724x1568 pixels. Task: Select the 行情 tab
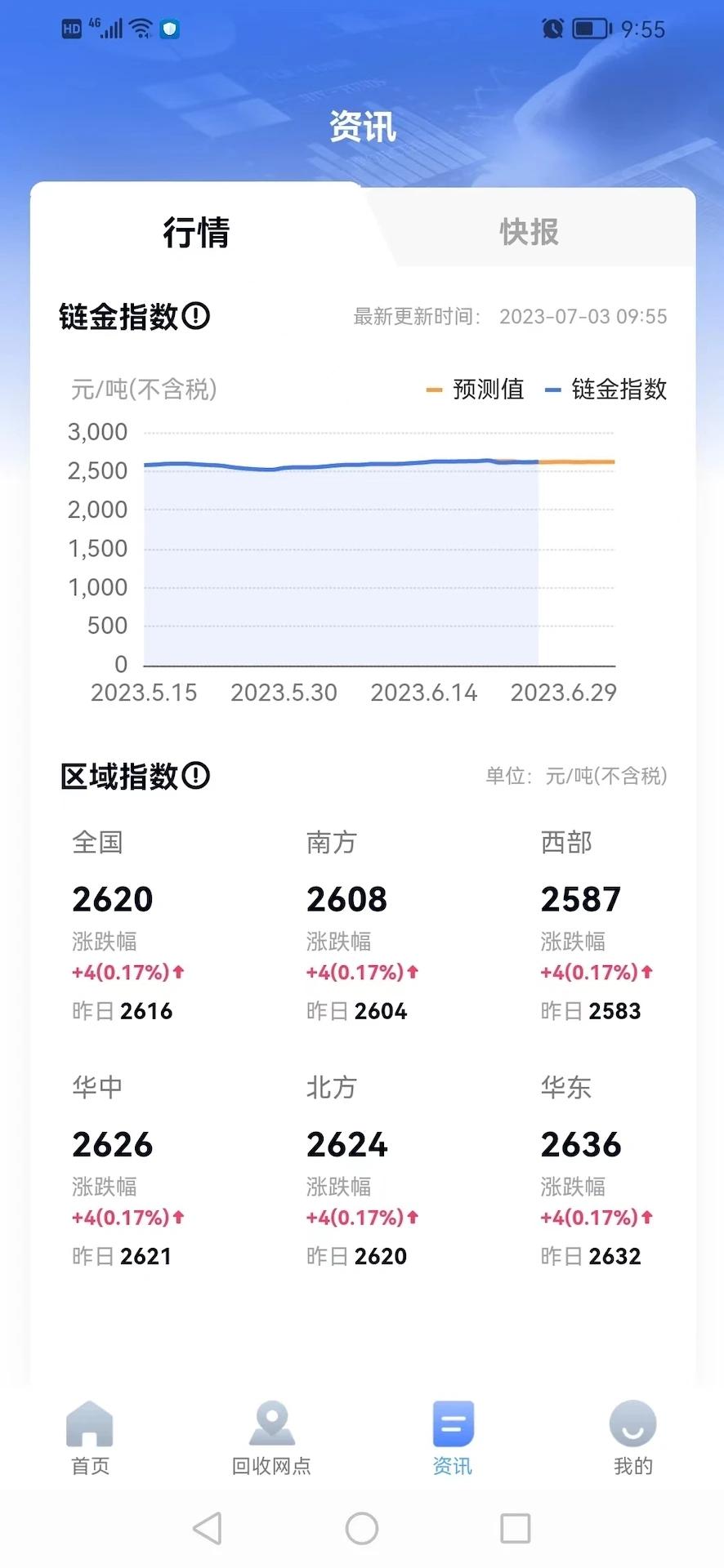point(196,232)
